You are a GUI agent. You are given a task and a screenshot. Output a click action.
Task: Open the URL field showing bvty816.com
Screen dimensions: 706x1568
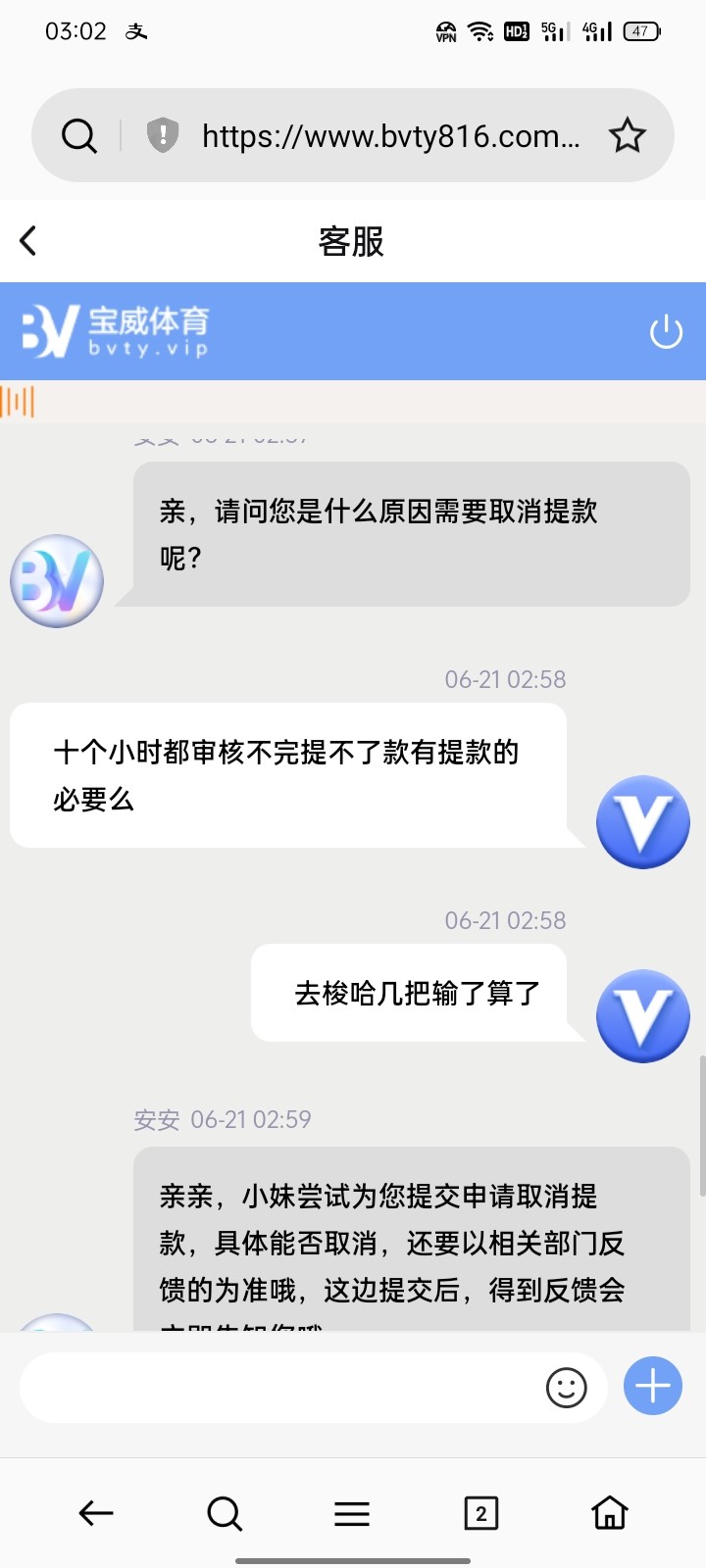[x=387, y=135]
